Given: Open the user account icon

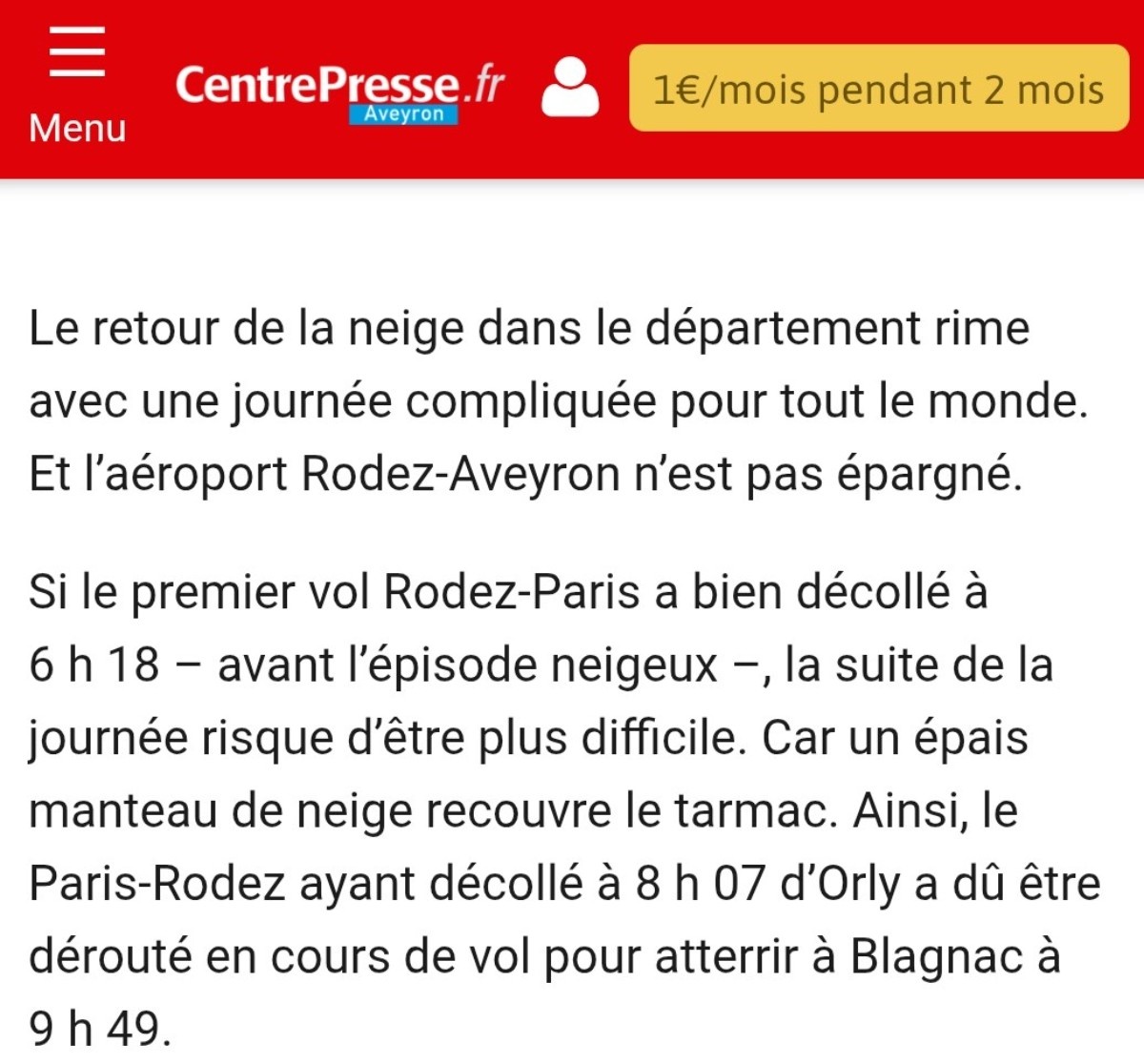Looking at the screenshot, I should coord(570,88).
